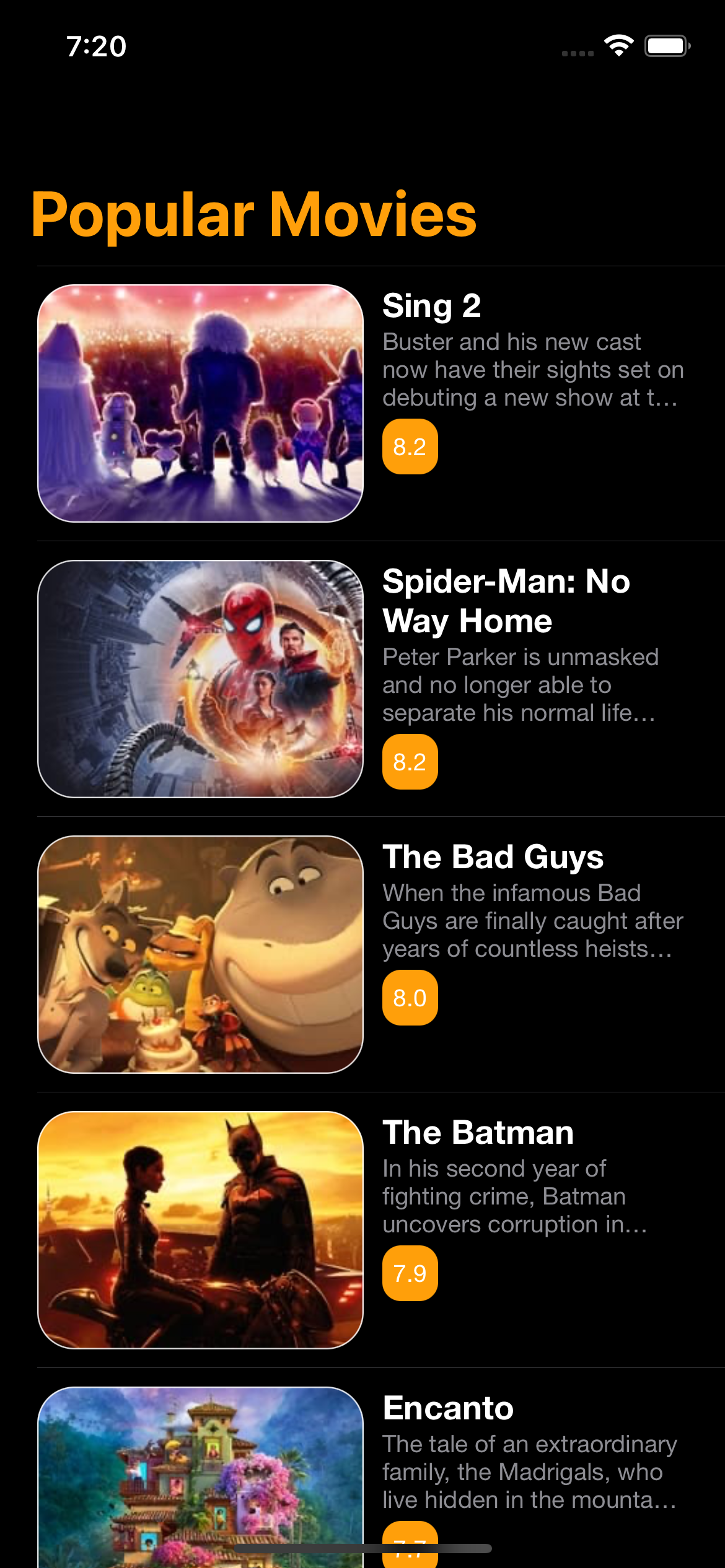Screen dimensions: 725x1568
Task: Select the Sing 2 movie title
Action: pyautogui.click(x=432, y=305)
